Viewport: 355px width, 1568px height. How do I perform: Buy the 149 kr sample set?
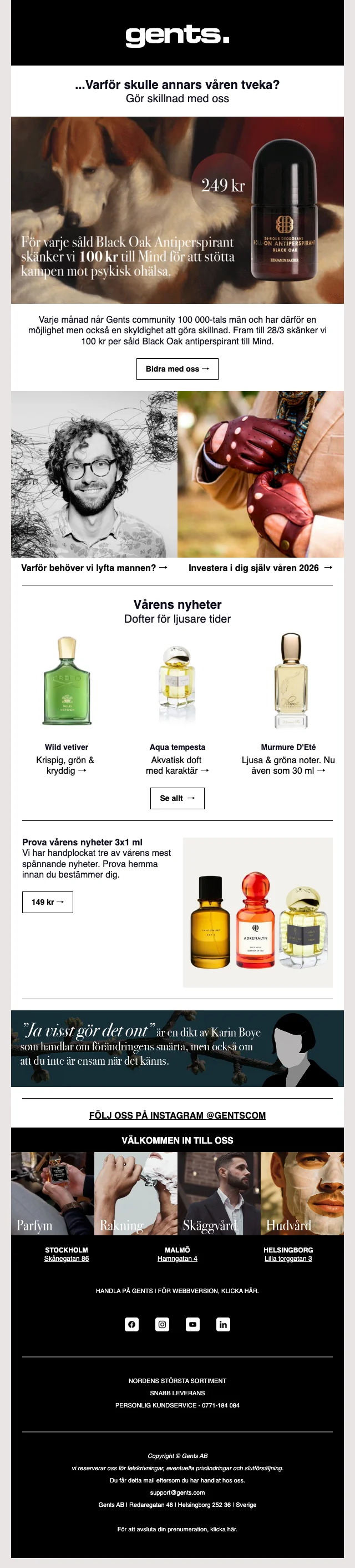(x=47, y=902)
